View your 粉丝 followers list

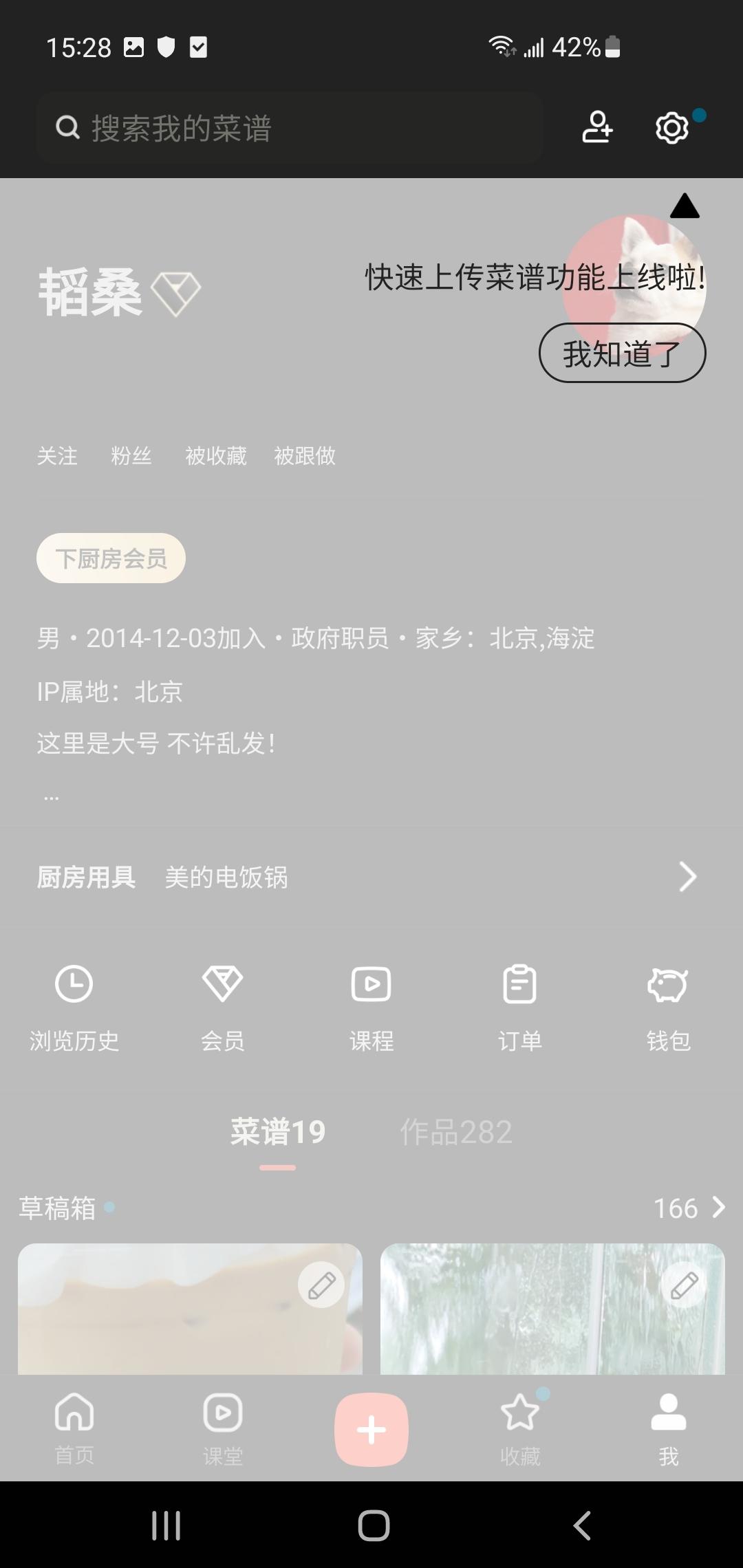[x=132, y=456]
